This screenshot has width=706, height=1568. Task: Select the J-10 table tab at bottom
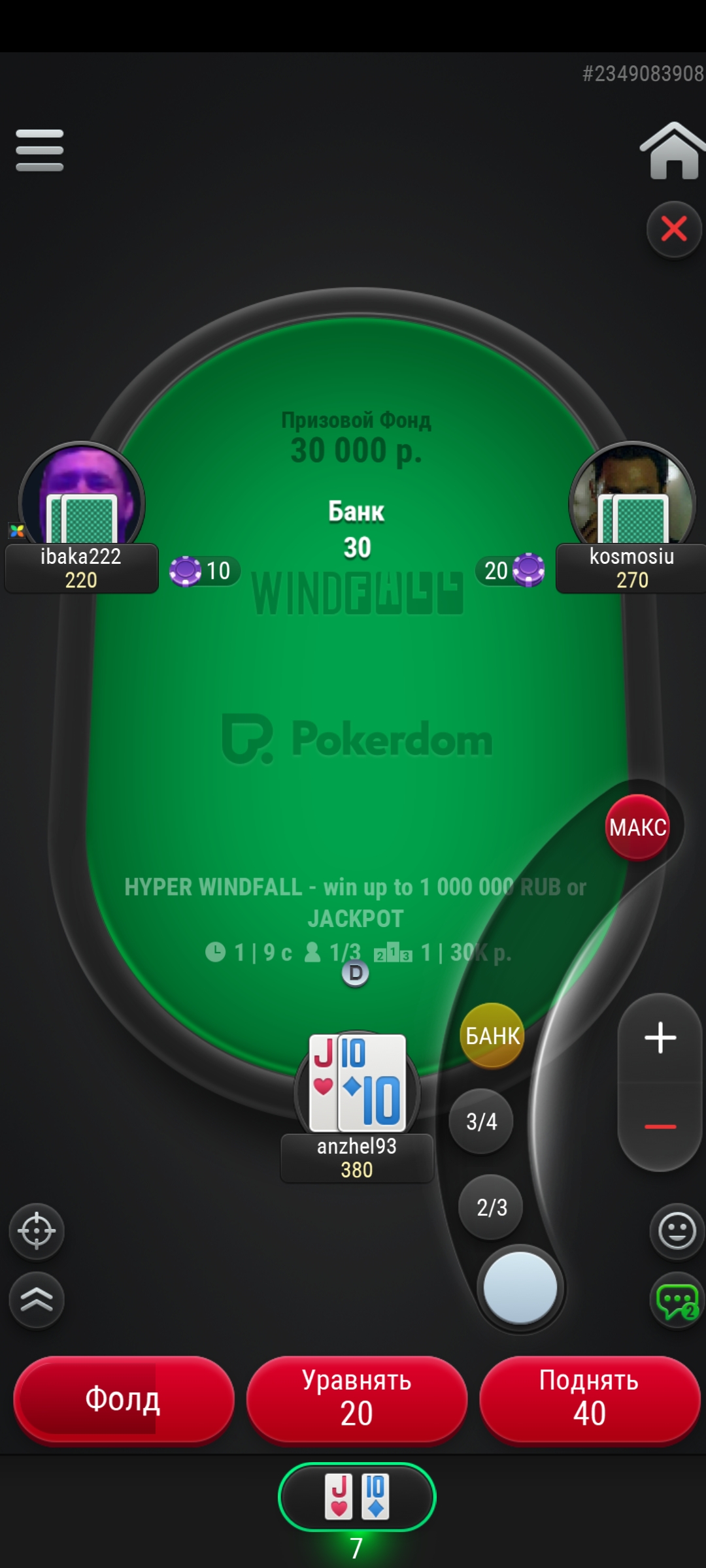point(357,1497)
